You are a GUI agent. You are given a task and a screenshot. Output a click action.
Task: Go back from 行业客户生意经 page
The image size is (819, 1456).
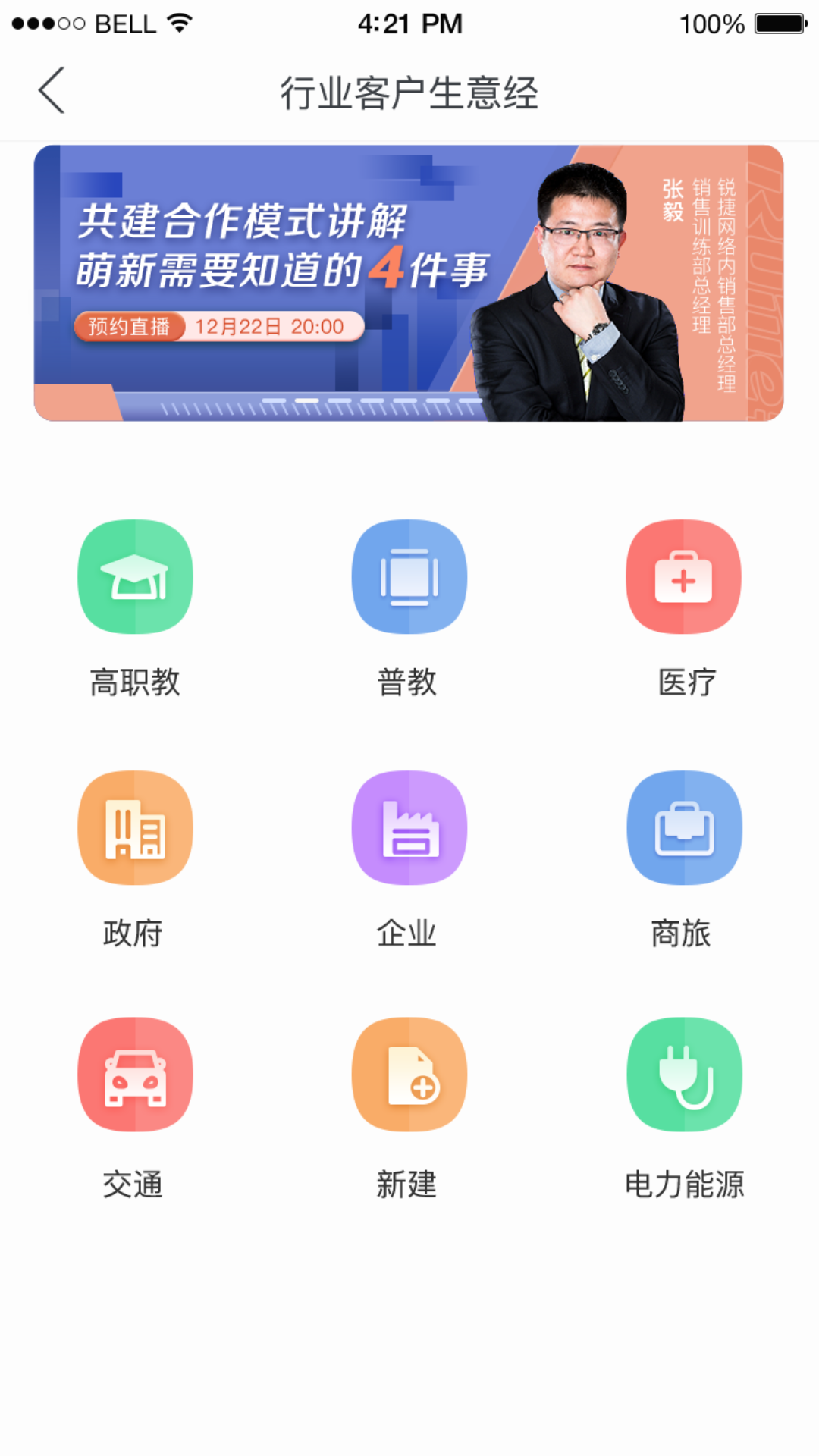point(52,91)
